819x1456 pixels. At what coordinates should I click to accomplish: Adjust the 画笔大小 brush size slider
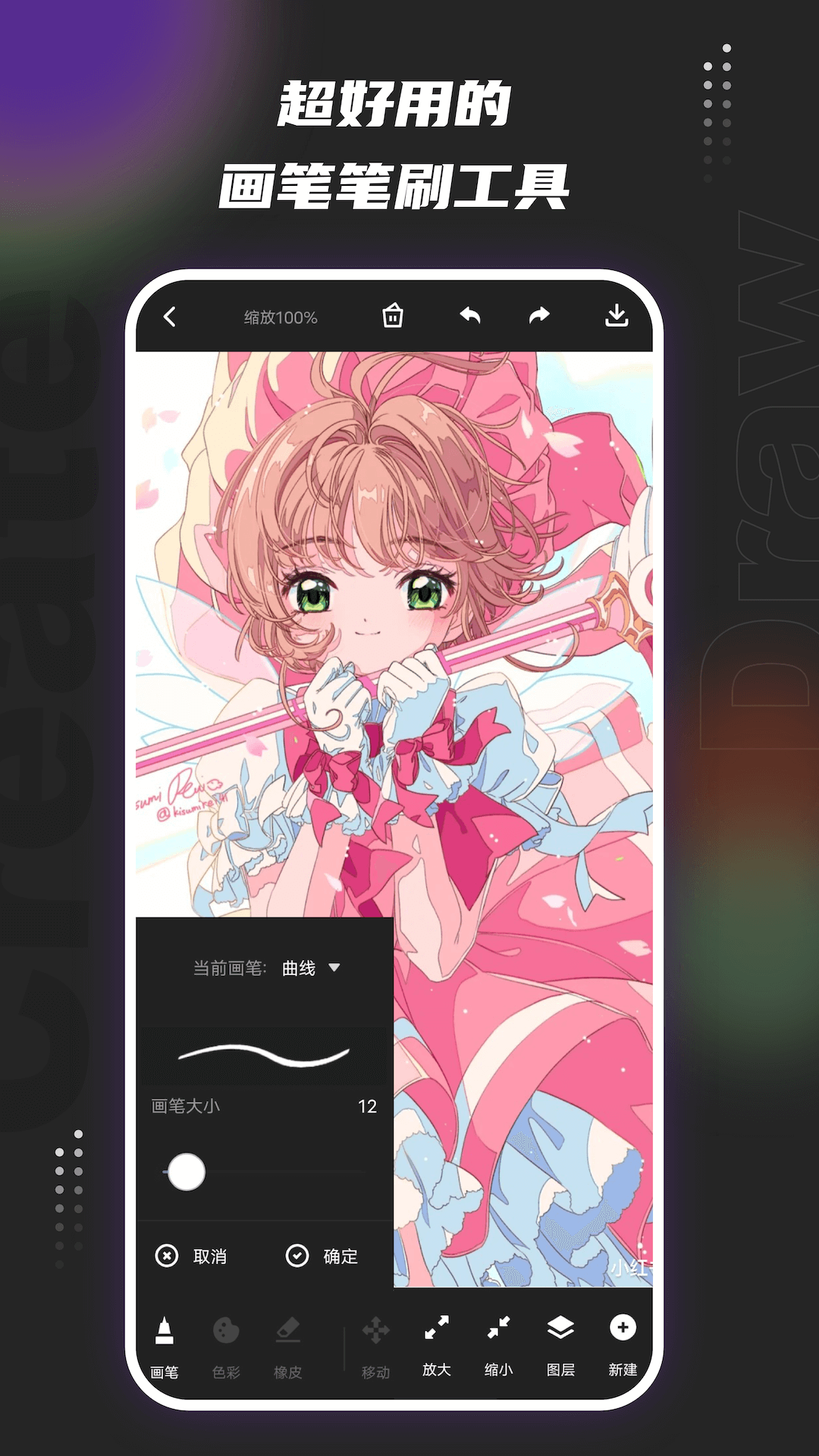[186, 1172]
